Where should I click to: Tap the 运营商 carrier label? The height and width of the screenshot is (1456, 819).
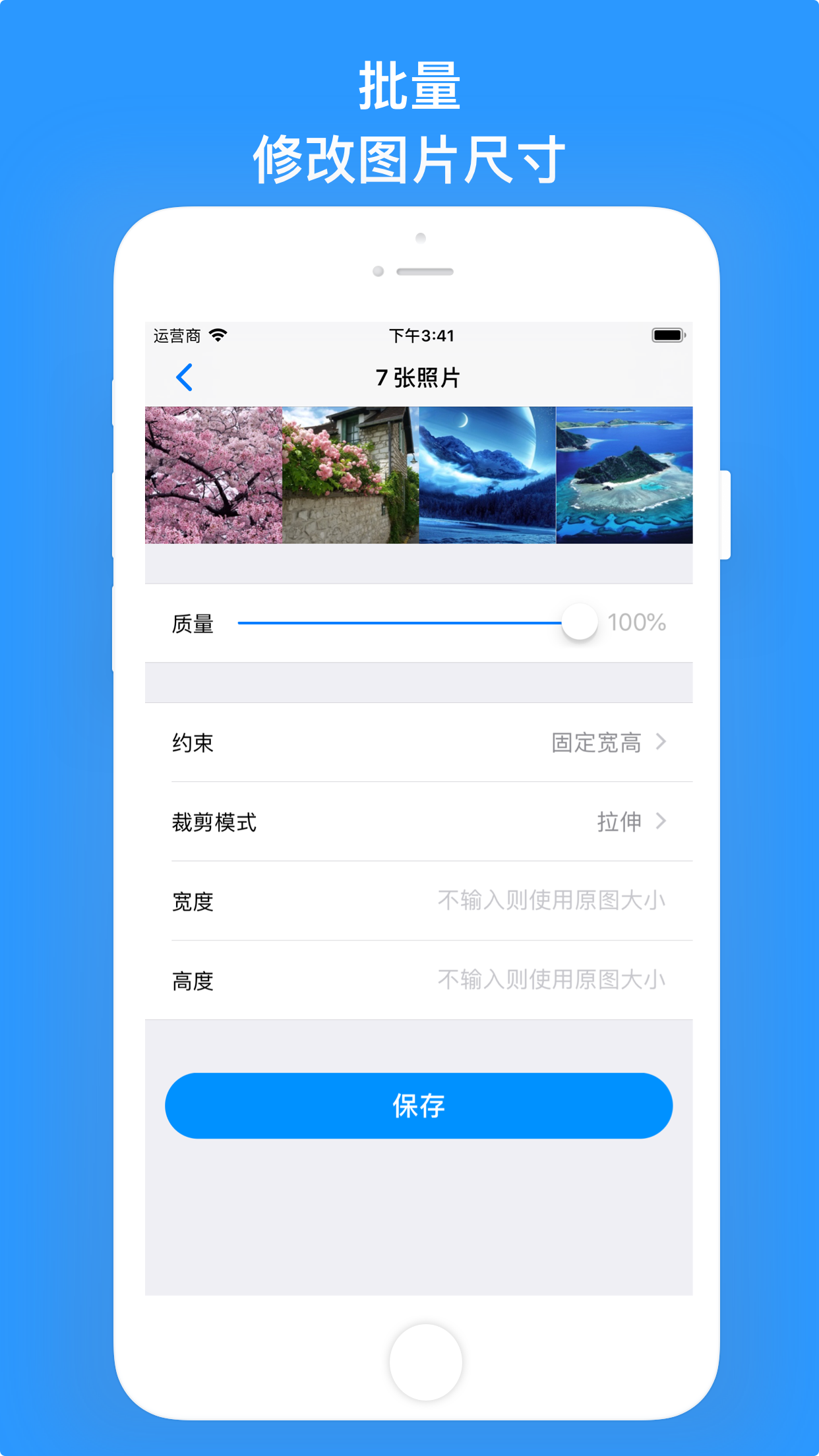pos(174,336)
